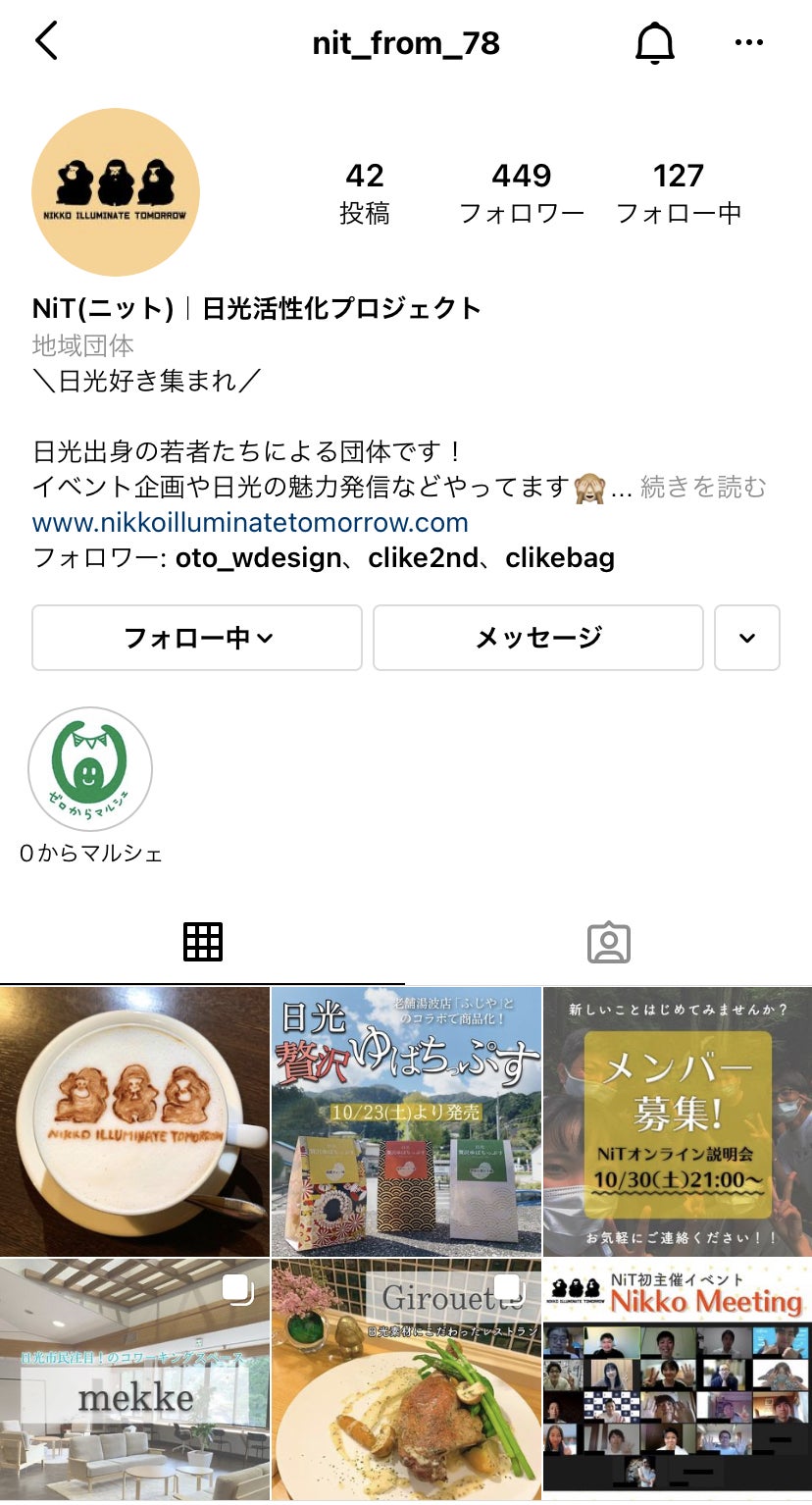Open the メンバー募集 post

coord(678,1121)
